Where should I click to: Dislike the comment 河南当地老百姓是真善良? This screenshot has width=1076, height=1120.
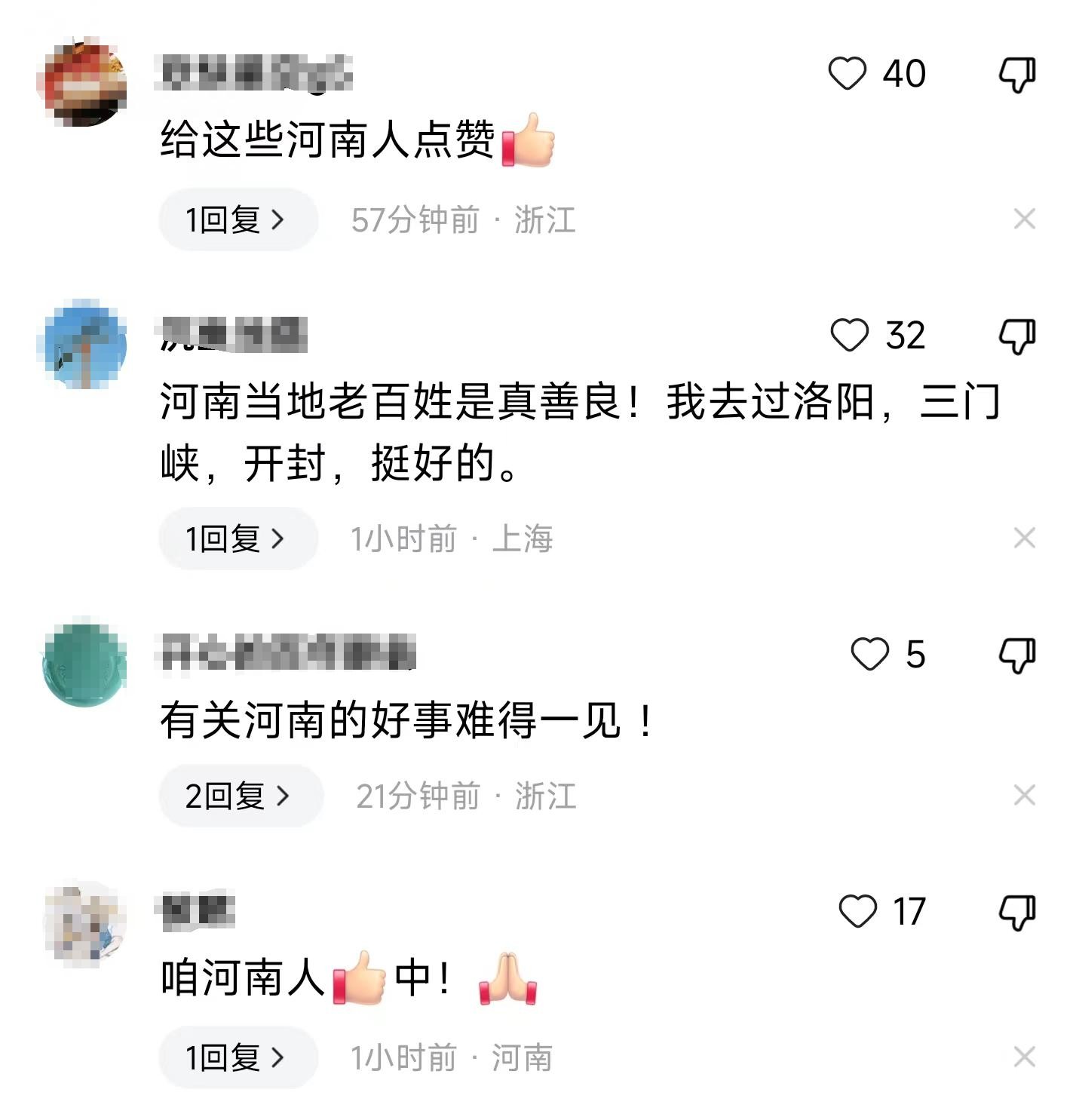1016,336
